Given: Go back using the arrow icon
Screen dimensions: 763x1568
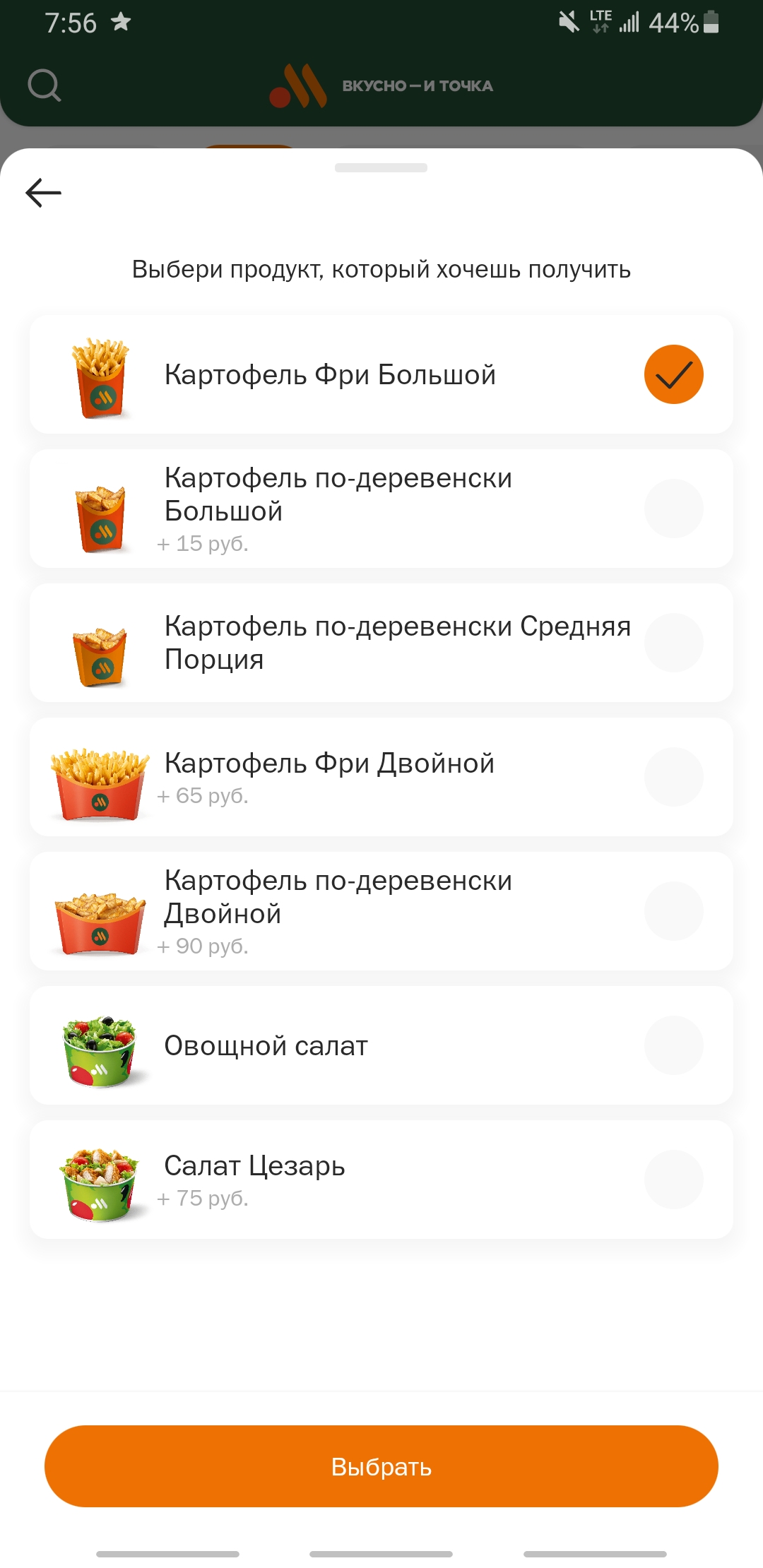Looking at the screenshot, I should point(44,193).
